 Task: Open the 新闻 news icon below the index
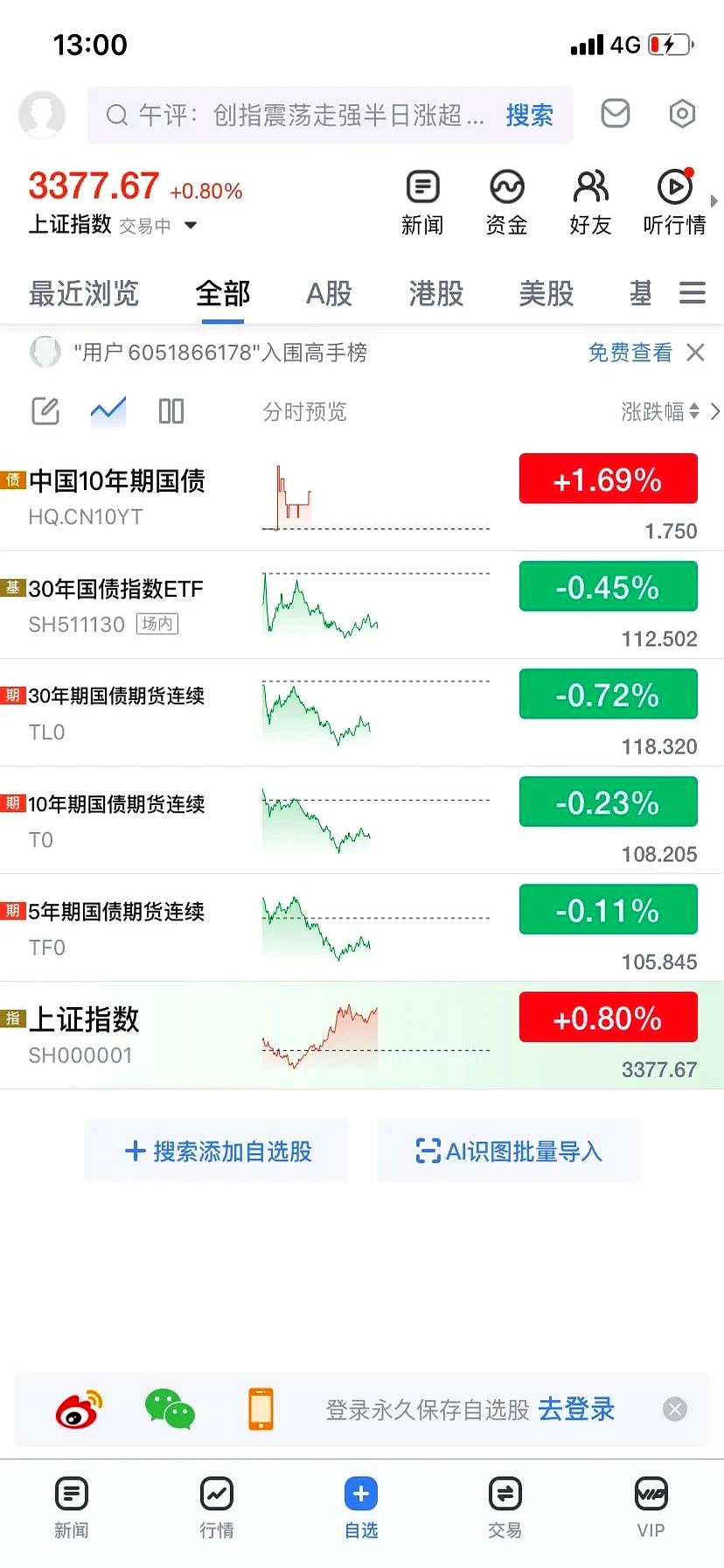[x=422, y=201]
